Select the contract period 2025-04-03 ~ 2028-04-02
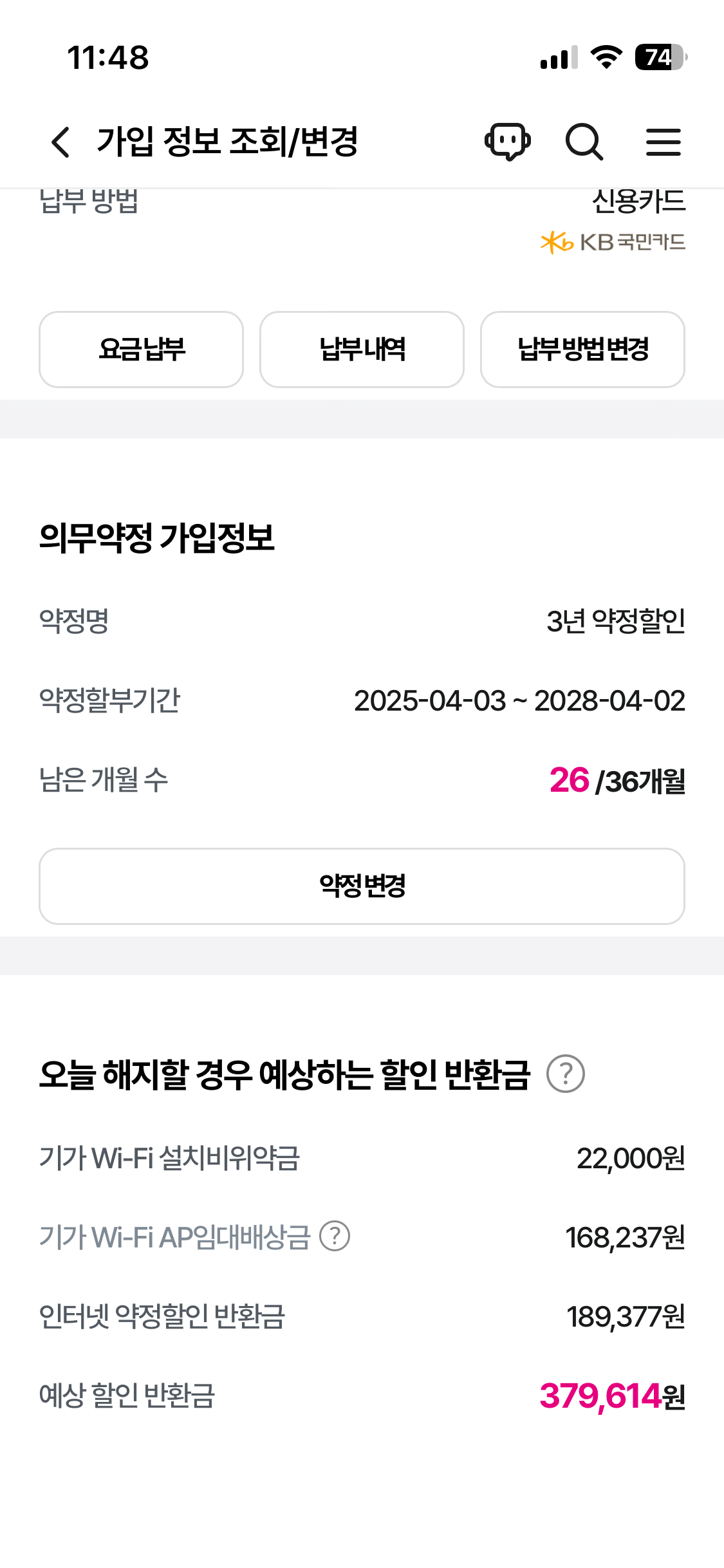This screenshot has height=1568, width=724. point(520,702)
